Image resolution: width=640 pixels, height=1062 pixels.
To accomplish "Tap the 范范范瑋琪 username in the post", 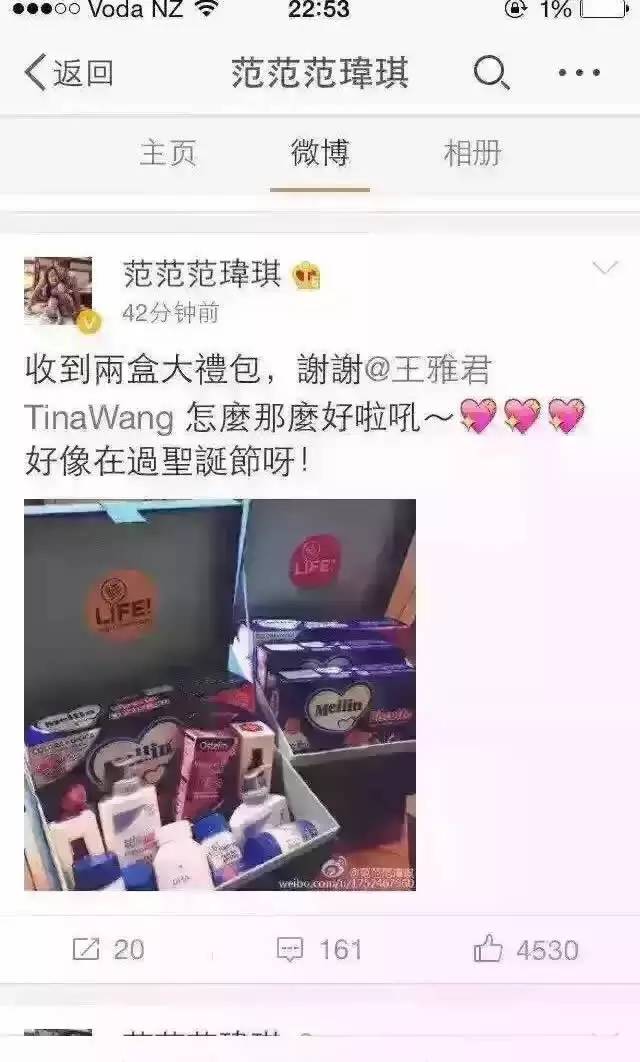I will (x=201, y=274).
